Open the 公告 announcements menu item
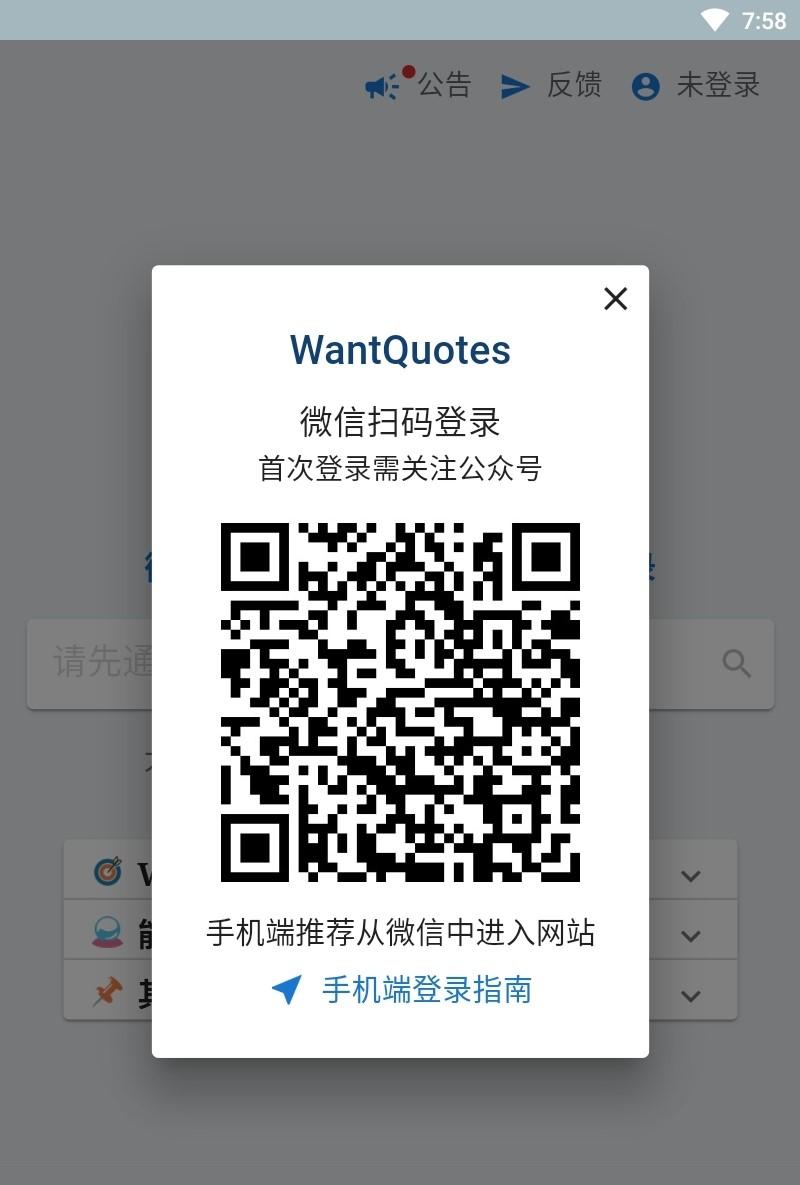The width and height of the screenshot is (800, 1185). pyautogui.click(x=445, y=85)
